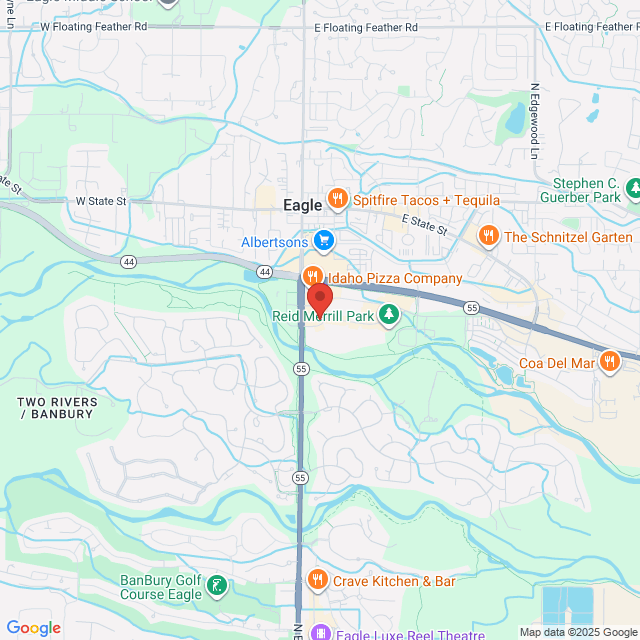Image resolution: width=640 pixels, height=640 pixels.
Task: Tap the red location pin marker
Action: [319, 299]
